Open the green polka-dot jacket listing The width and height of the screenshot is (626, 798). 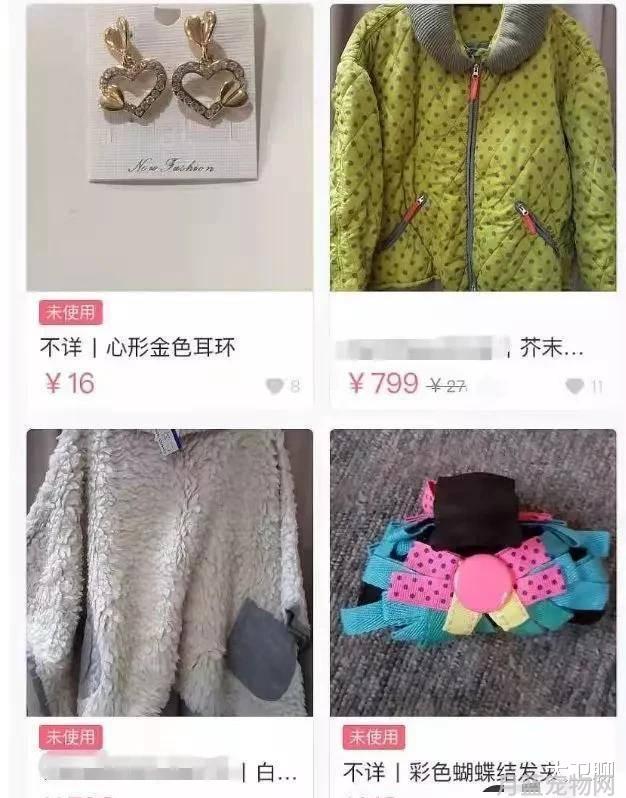473,150
